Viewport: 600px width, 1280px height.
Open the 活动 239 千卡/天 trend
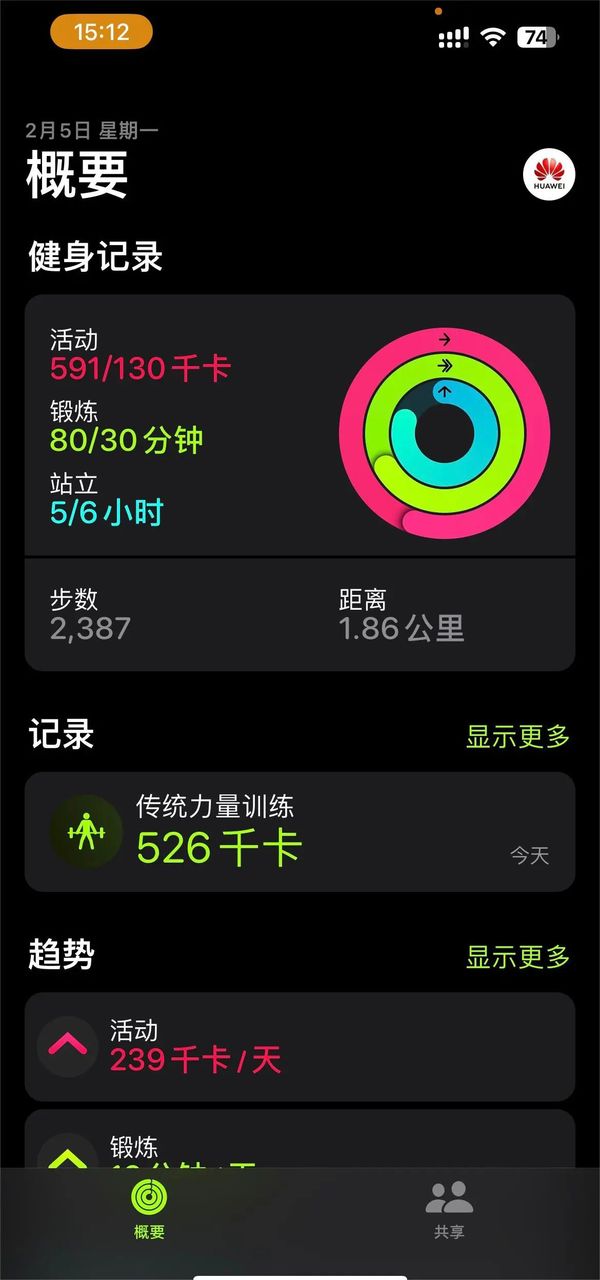tap(299, 1047)
